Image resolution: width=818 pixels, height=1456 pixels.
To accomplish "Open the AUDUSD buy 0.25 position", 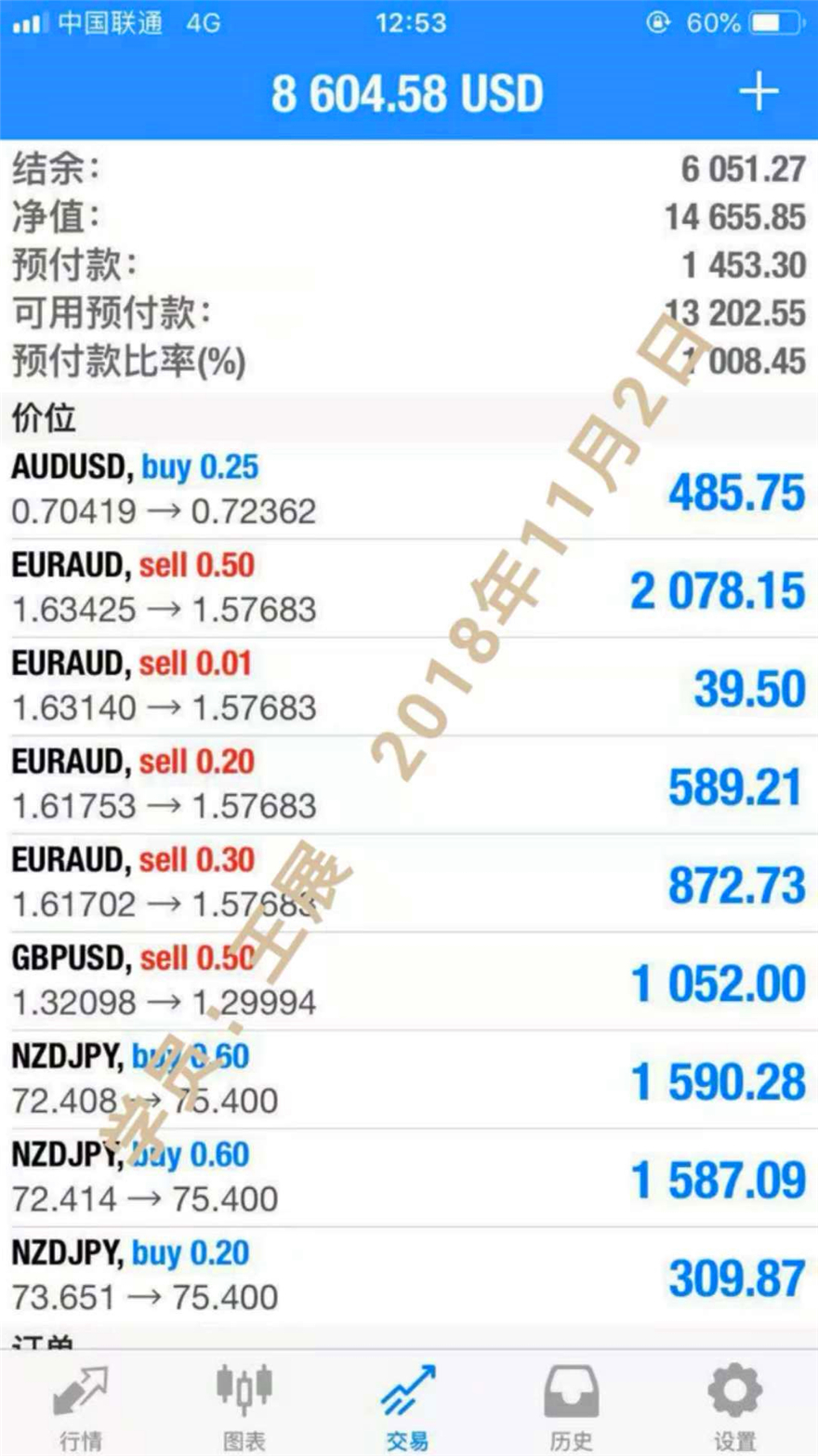I will [x=409, y=489].
